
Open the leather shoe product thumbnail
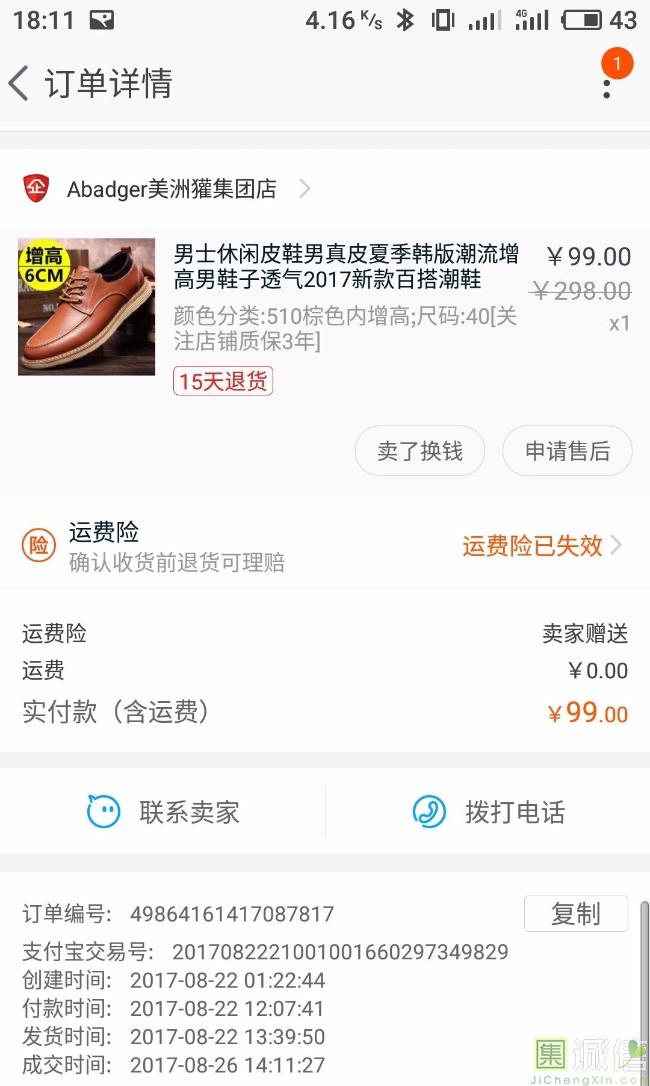click(x=87, y=307)
